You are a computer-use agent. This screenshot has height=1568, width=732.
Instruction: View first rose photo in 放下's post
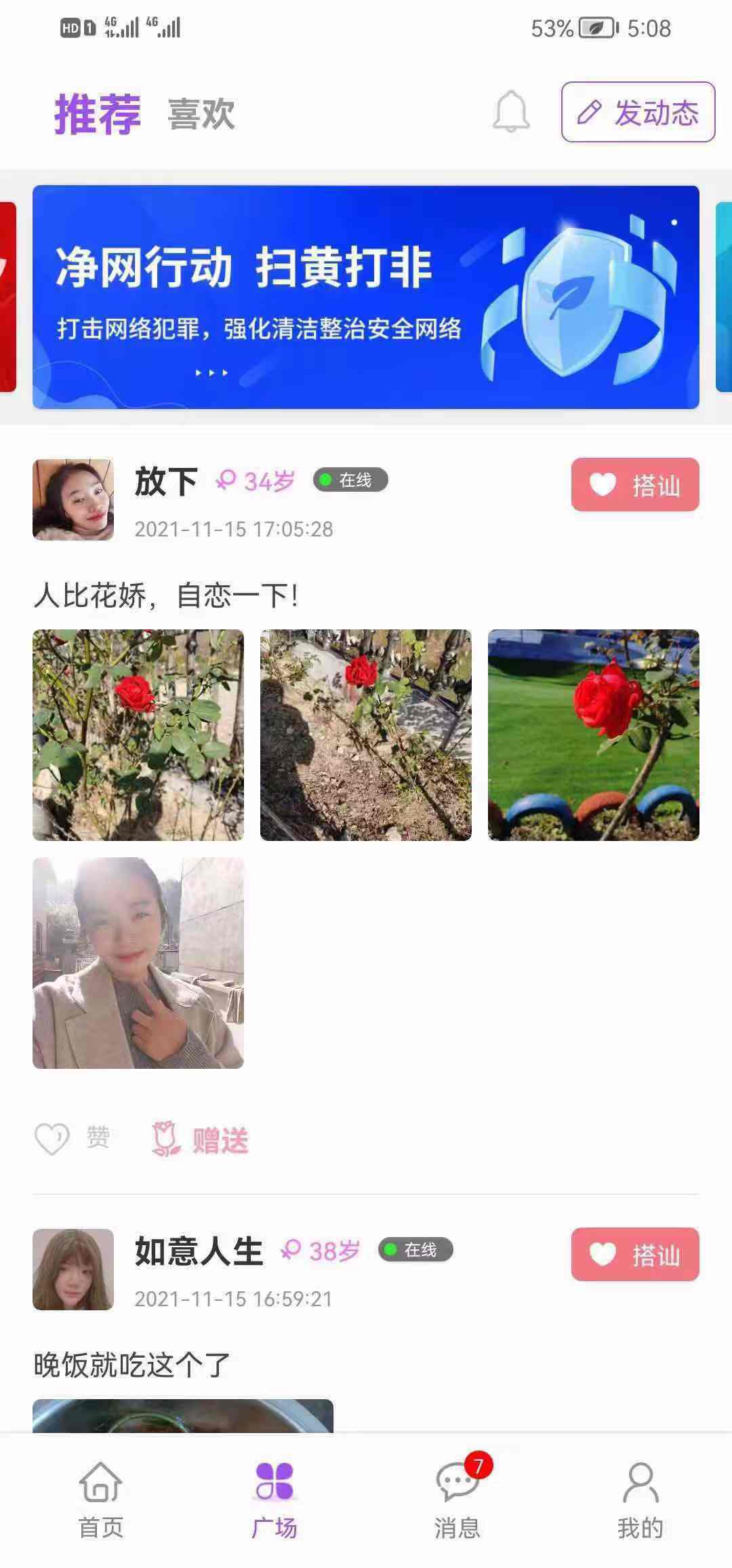(138, 735)
